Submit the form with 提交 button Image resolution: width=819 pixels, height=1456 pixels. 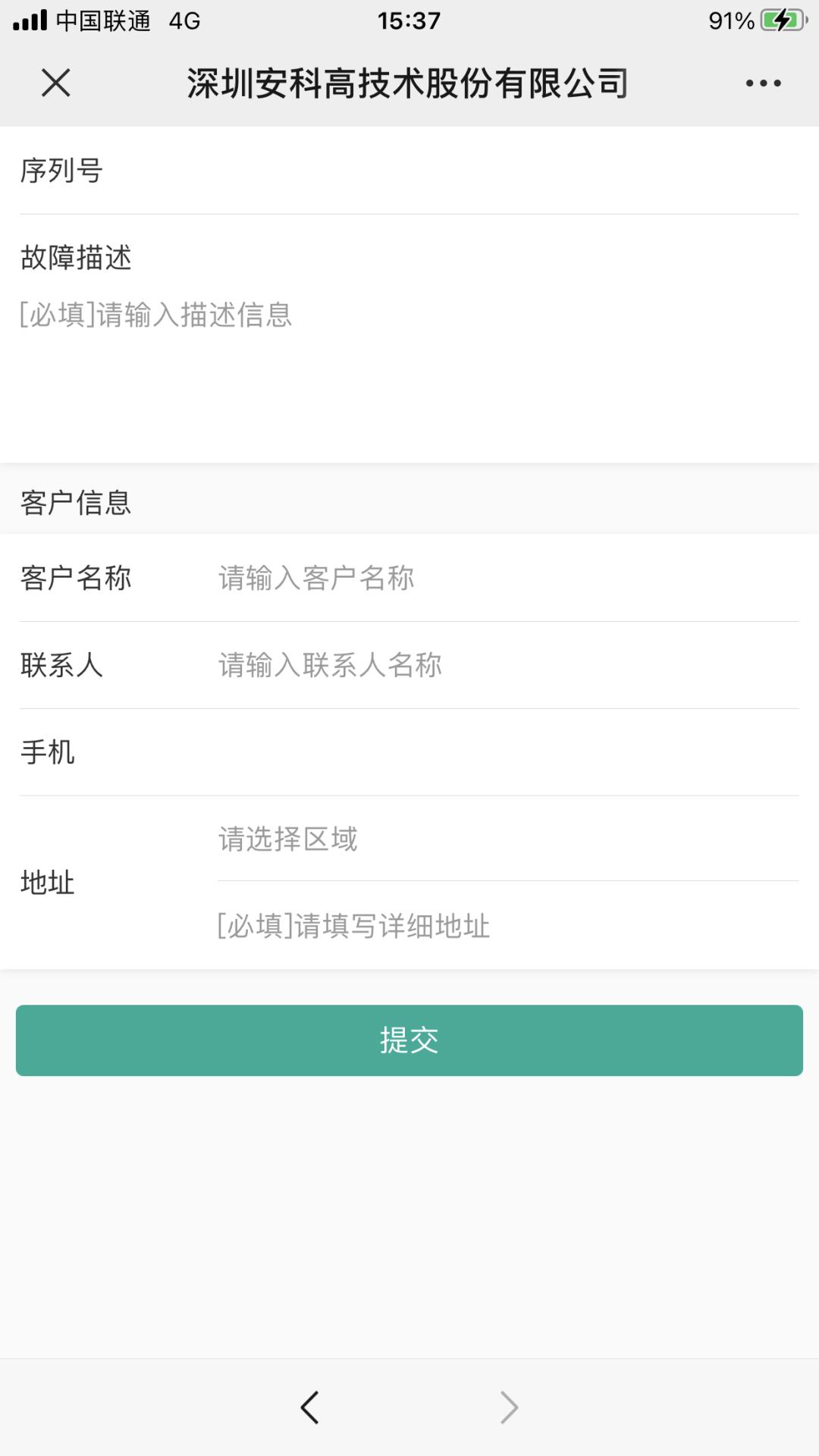[x=409, y=1040]
